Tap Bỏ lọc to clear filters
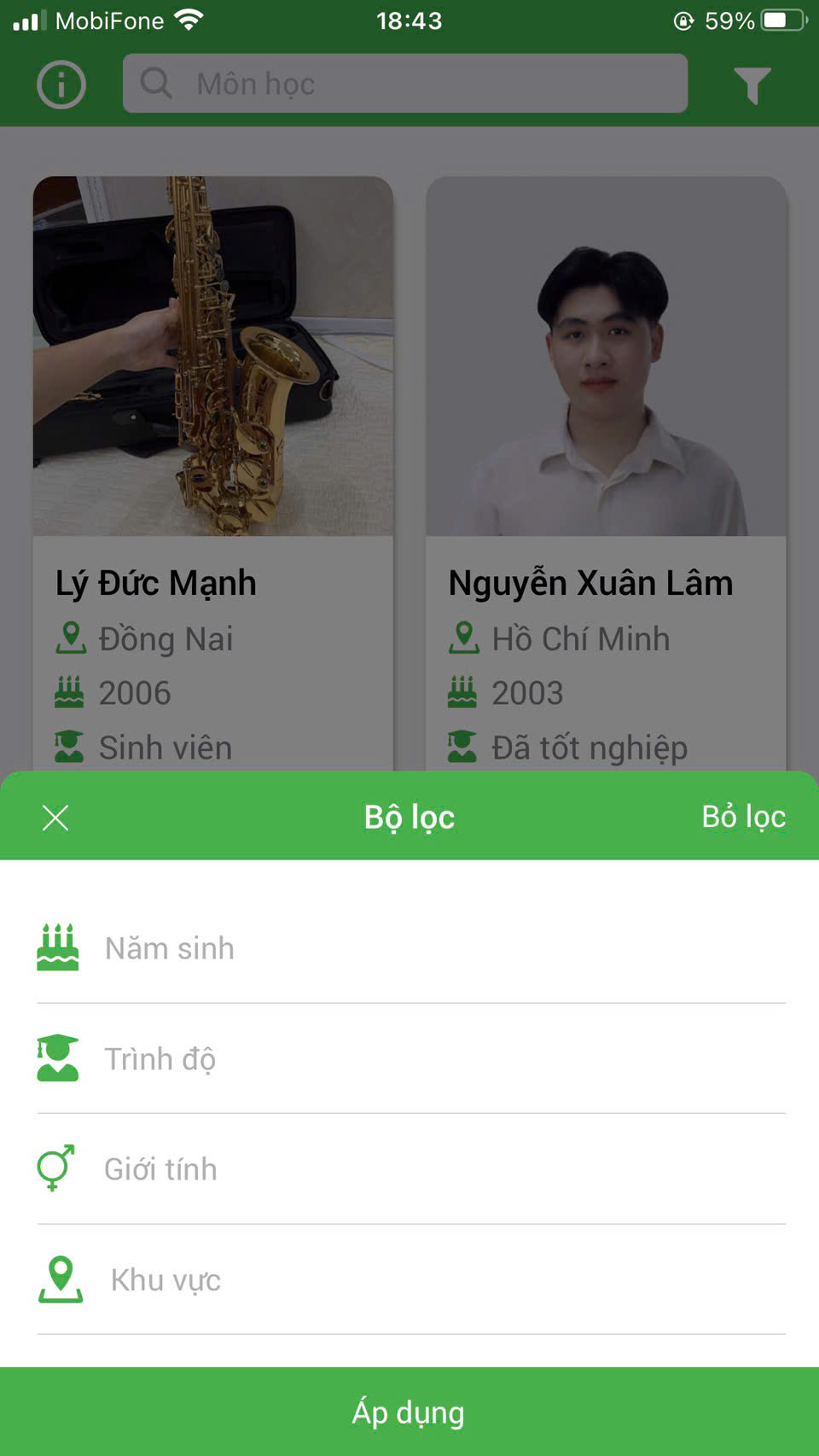819x1456 pixels. coord(743,817)
